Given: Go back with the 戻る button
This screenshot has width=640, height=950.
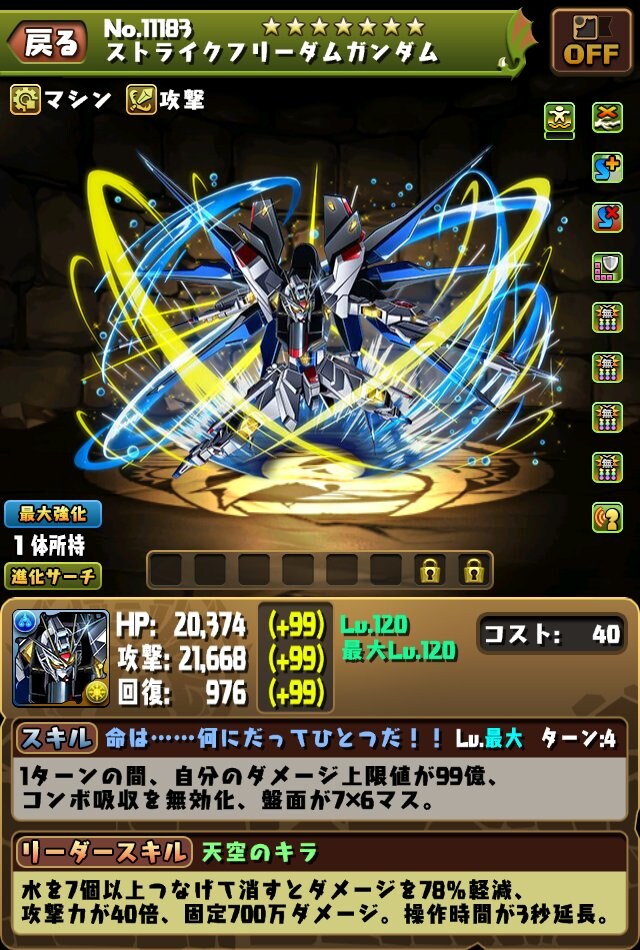Looking at the screenshot, I should [45, 42].
